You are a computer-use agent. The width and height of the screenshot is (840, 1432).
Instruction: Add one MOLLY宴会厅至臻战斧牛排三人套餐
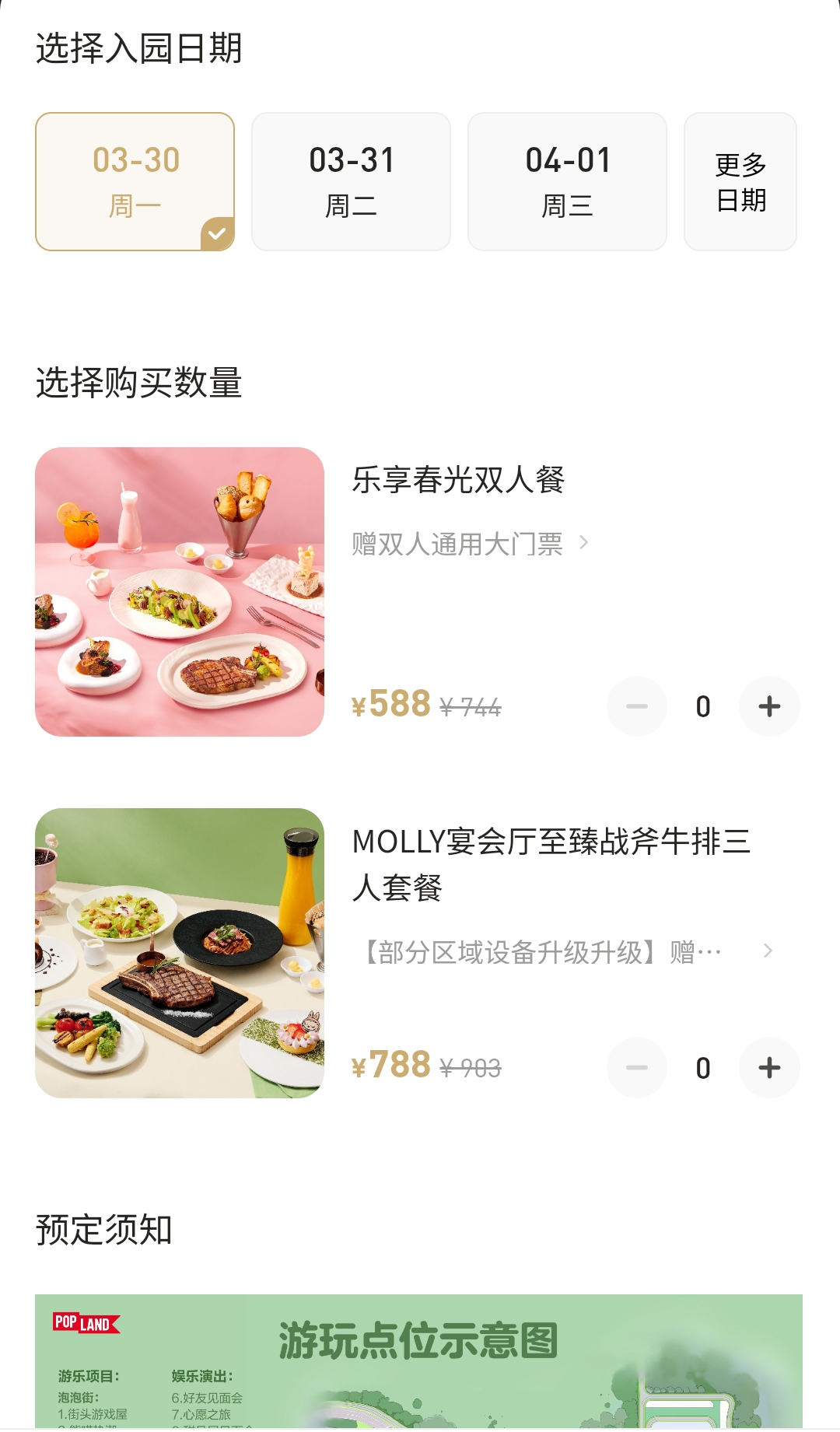coord(769,1067)
